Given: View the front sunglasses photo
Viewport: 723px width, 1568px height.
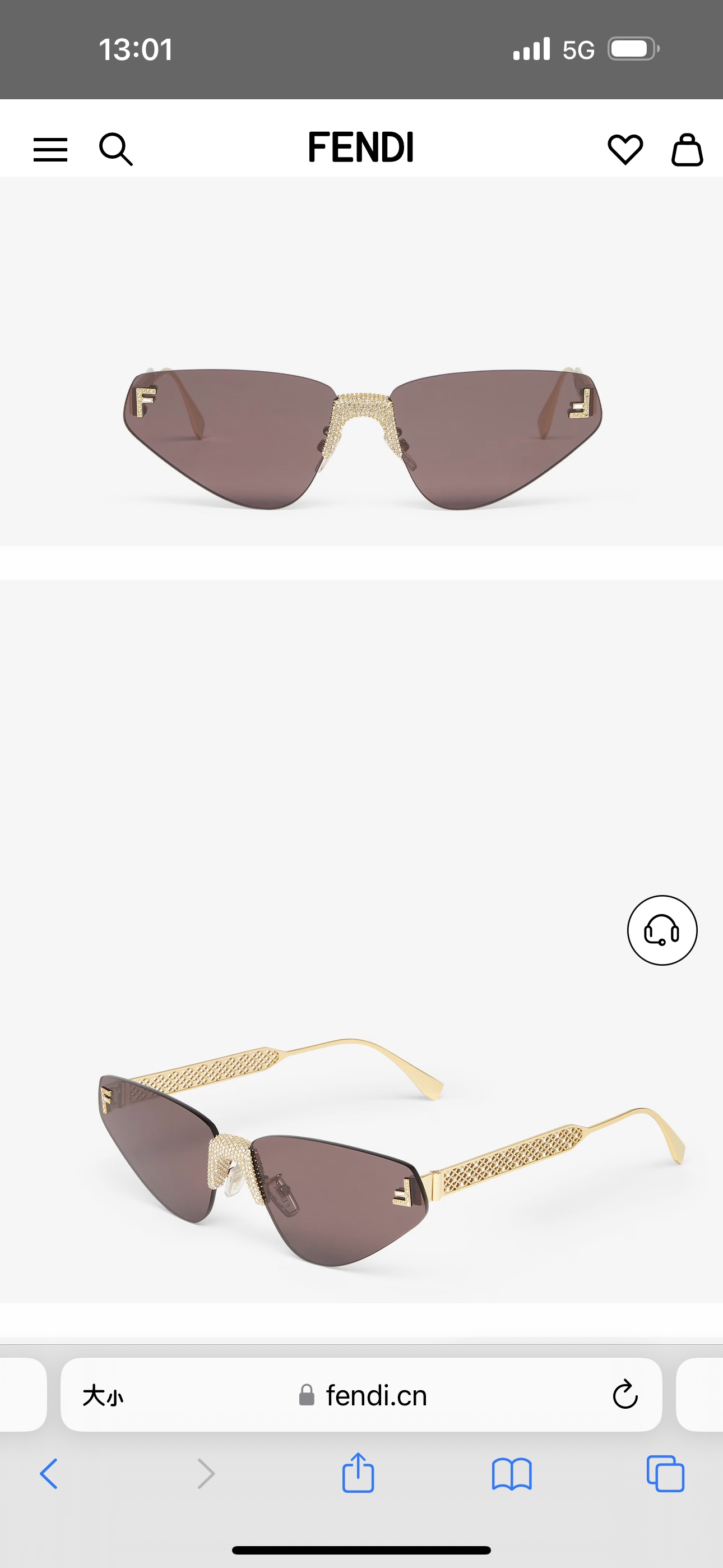Looking at the screenshot, I should 361,426.
